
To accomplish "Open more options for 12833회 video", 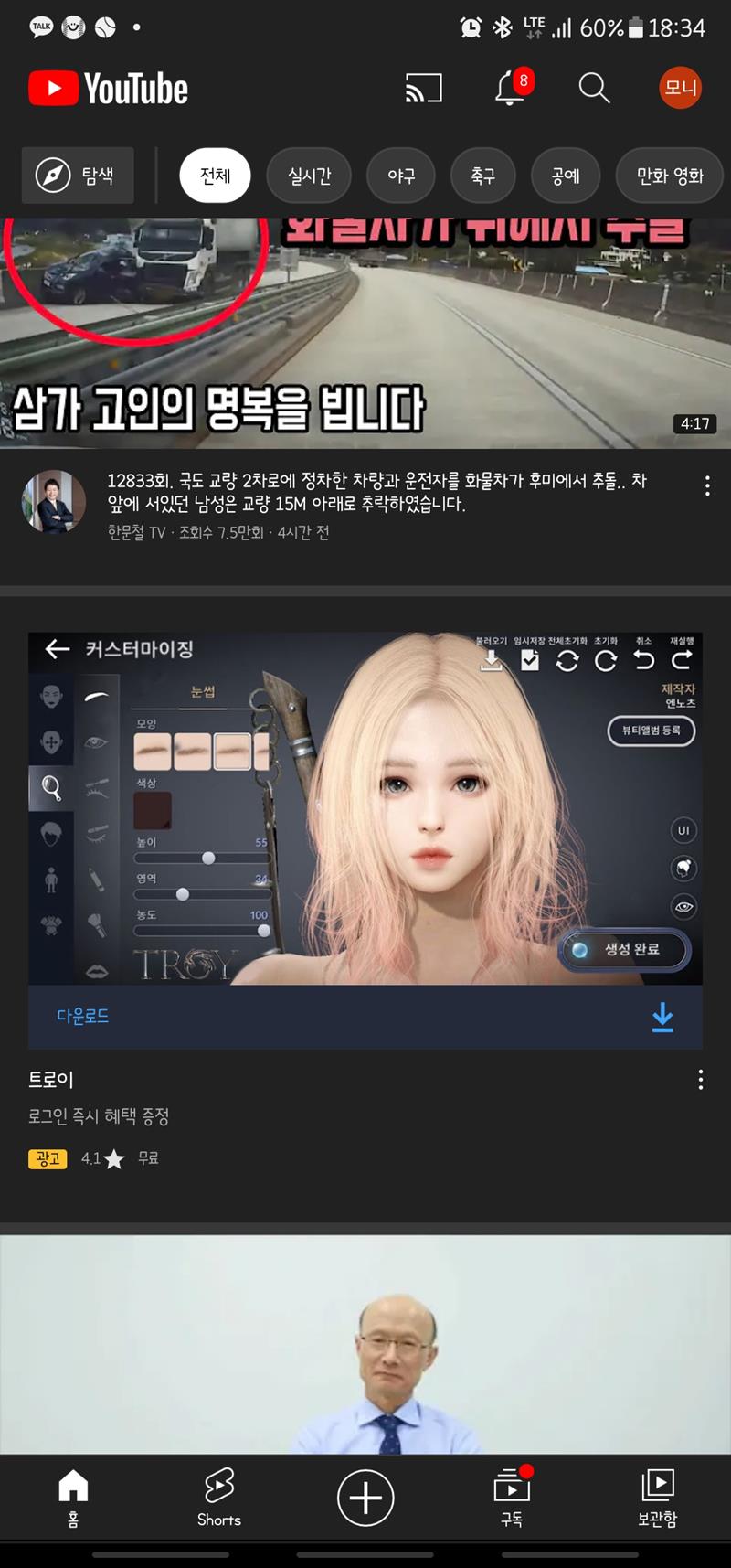I will (x=707, y=486).
